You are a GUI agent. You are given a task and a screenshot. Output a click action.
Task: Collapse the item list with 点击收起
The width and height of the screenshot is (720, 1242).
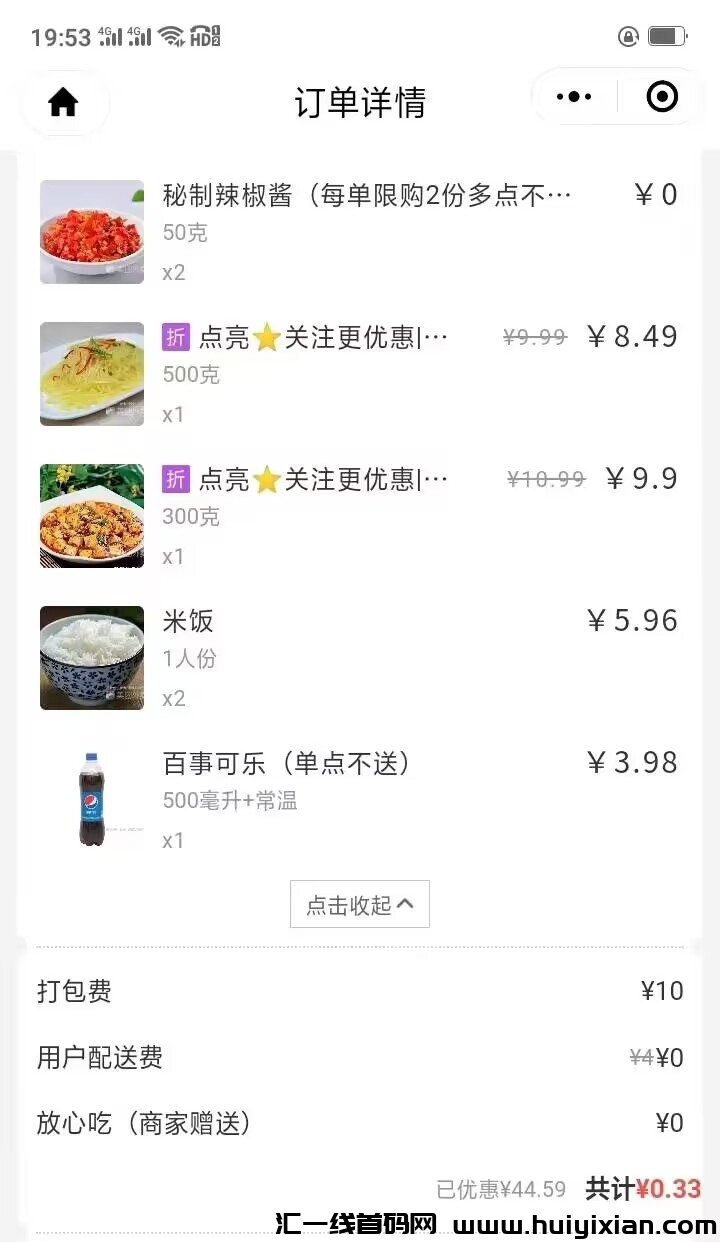coord(359,904)
